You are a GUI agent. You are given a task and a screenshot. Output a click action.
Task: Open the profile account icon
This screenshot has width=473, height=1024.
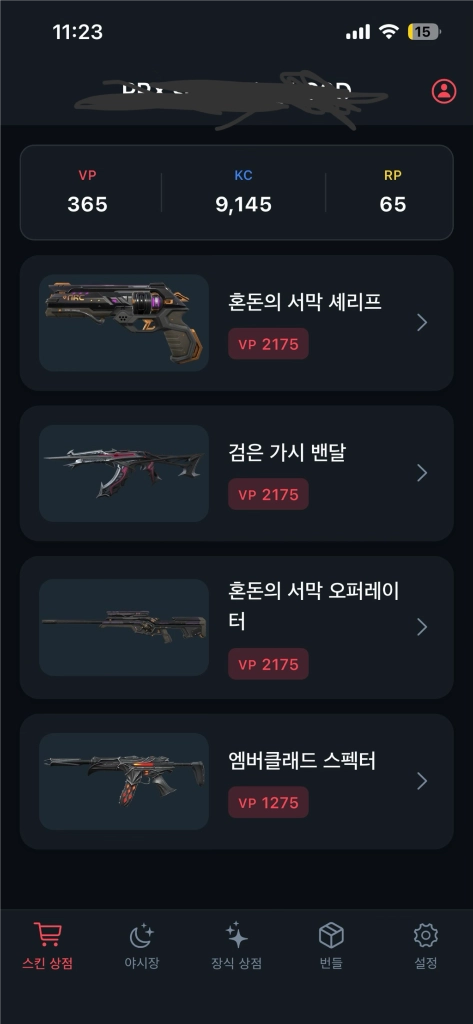pos(444,91)
